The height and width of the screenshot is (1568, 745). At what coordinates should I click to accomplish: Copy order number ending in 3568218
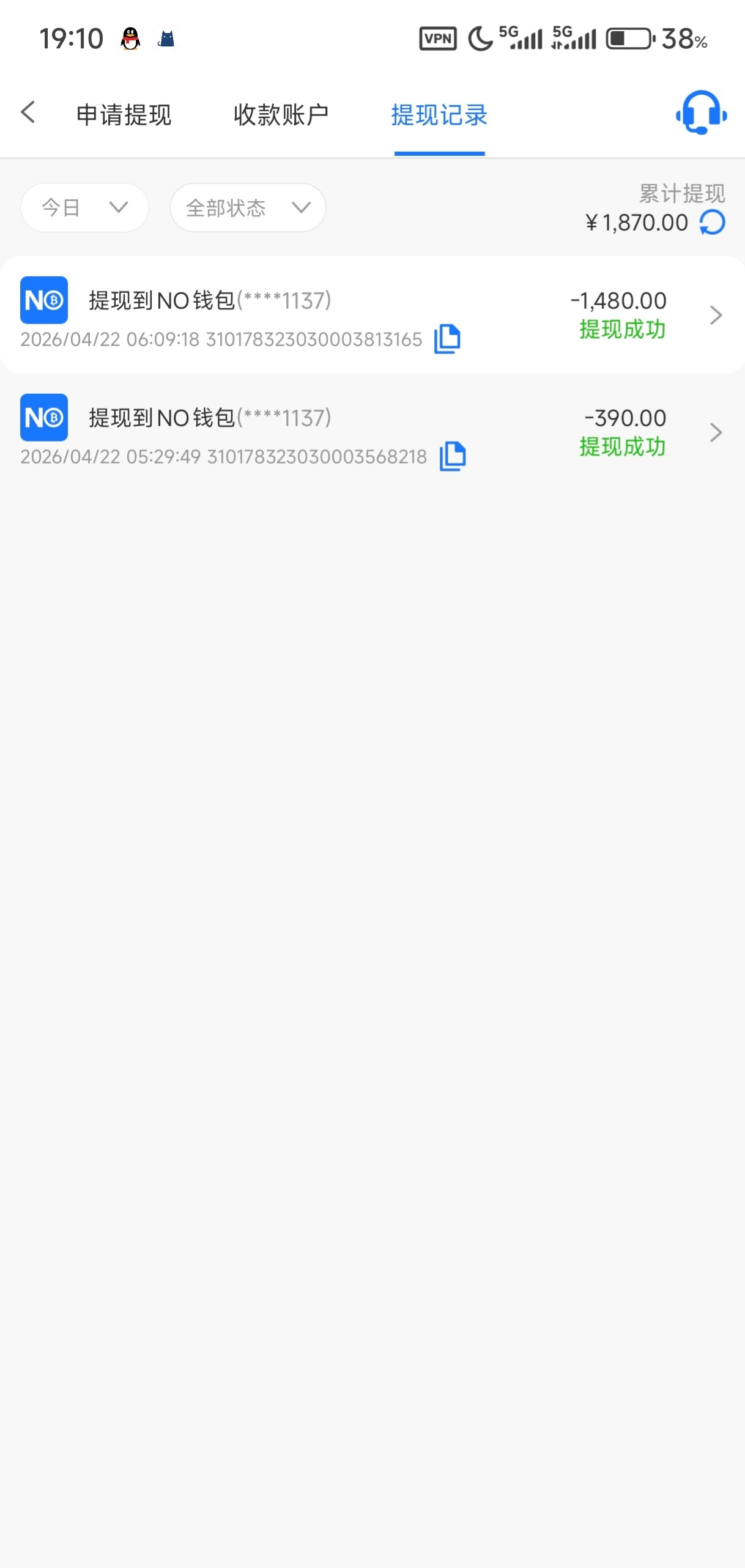click(453, 456)
